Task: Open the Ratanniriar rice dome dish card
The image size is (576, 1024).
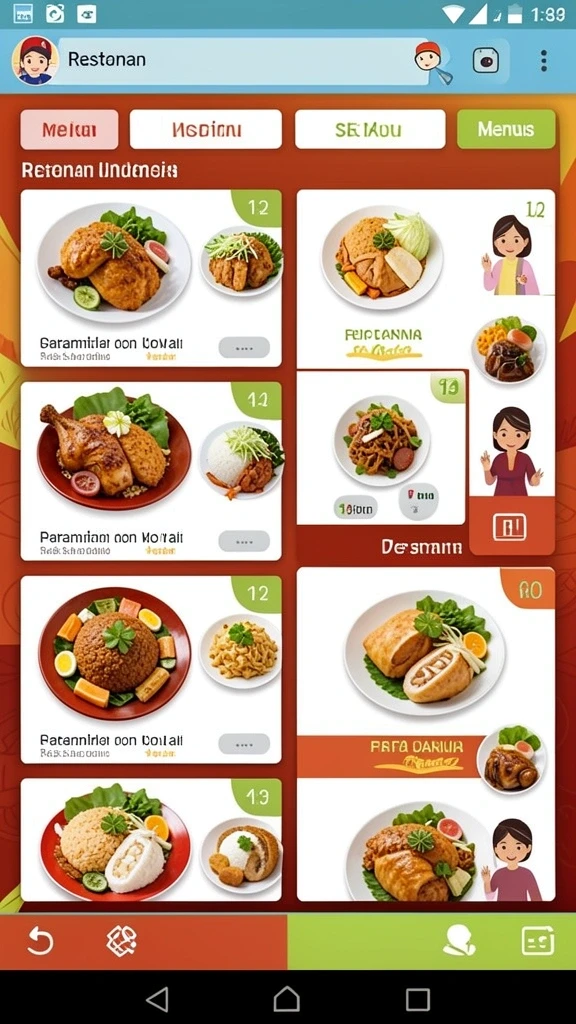Action: click(x=151, y=669)
